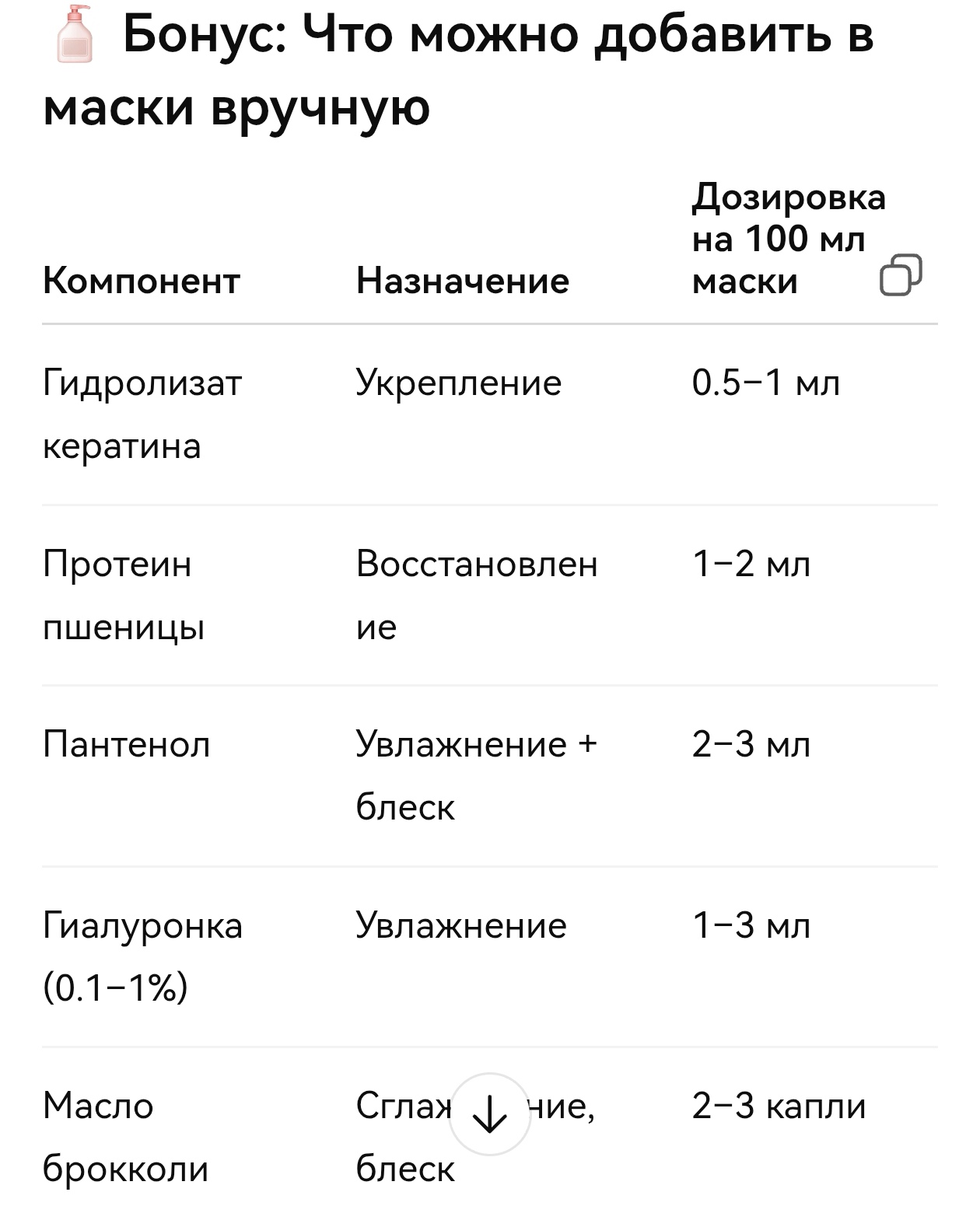
Task: Tap the lotion bottle emoji in the heading
Action: [74, 35]
